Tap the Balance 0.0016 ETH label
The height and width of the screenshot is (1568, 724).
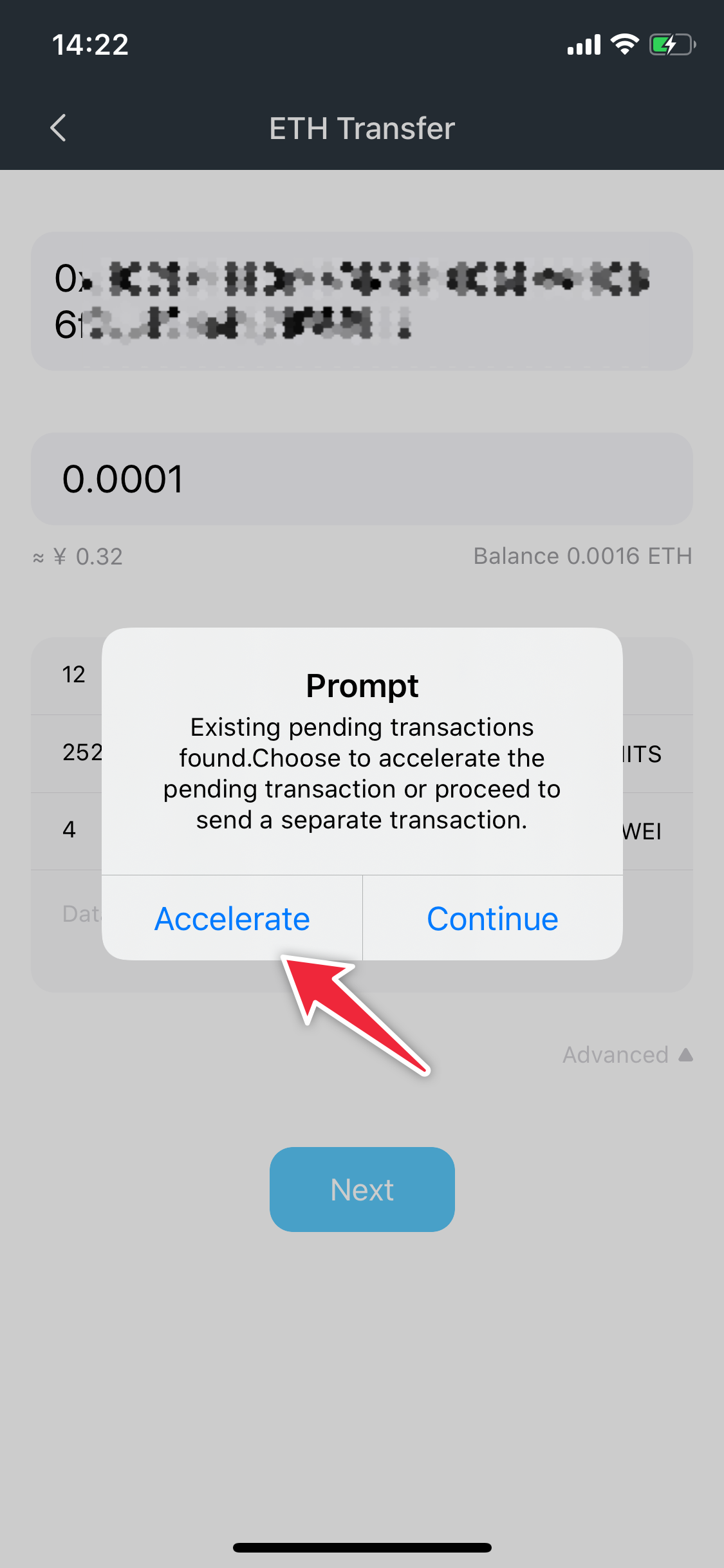[x=582, y=555]
